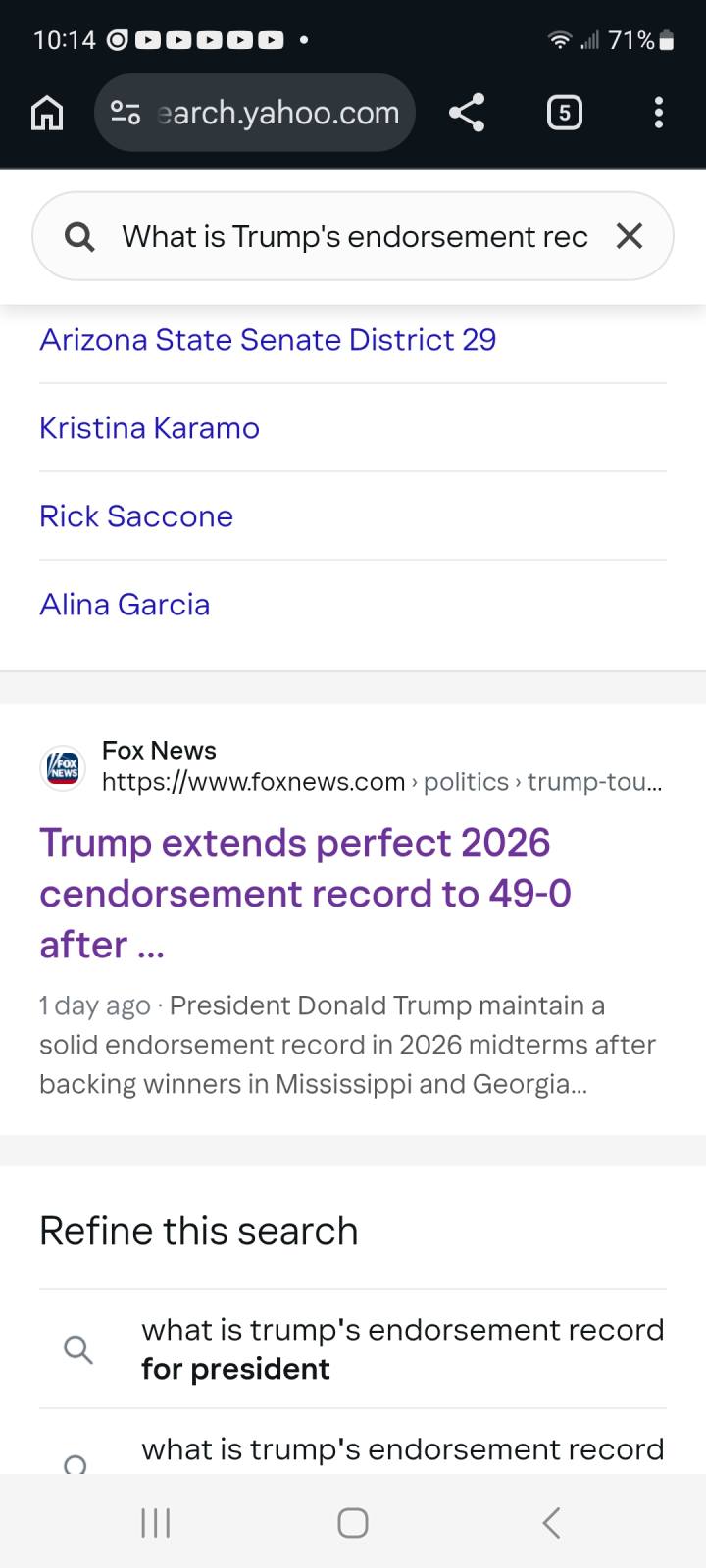Tap the search.yahoo.com address bar
This screenshot has width=706, height=1568.
tap(255, 114)
